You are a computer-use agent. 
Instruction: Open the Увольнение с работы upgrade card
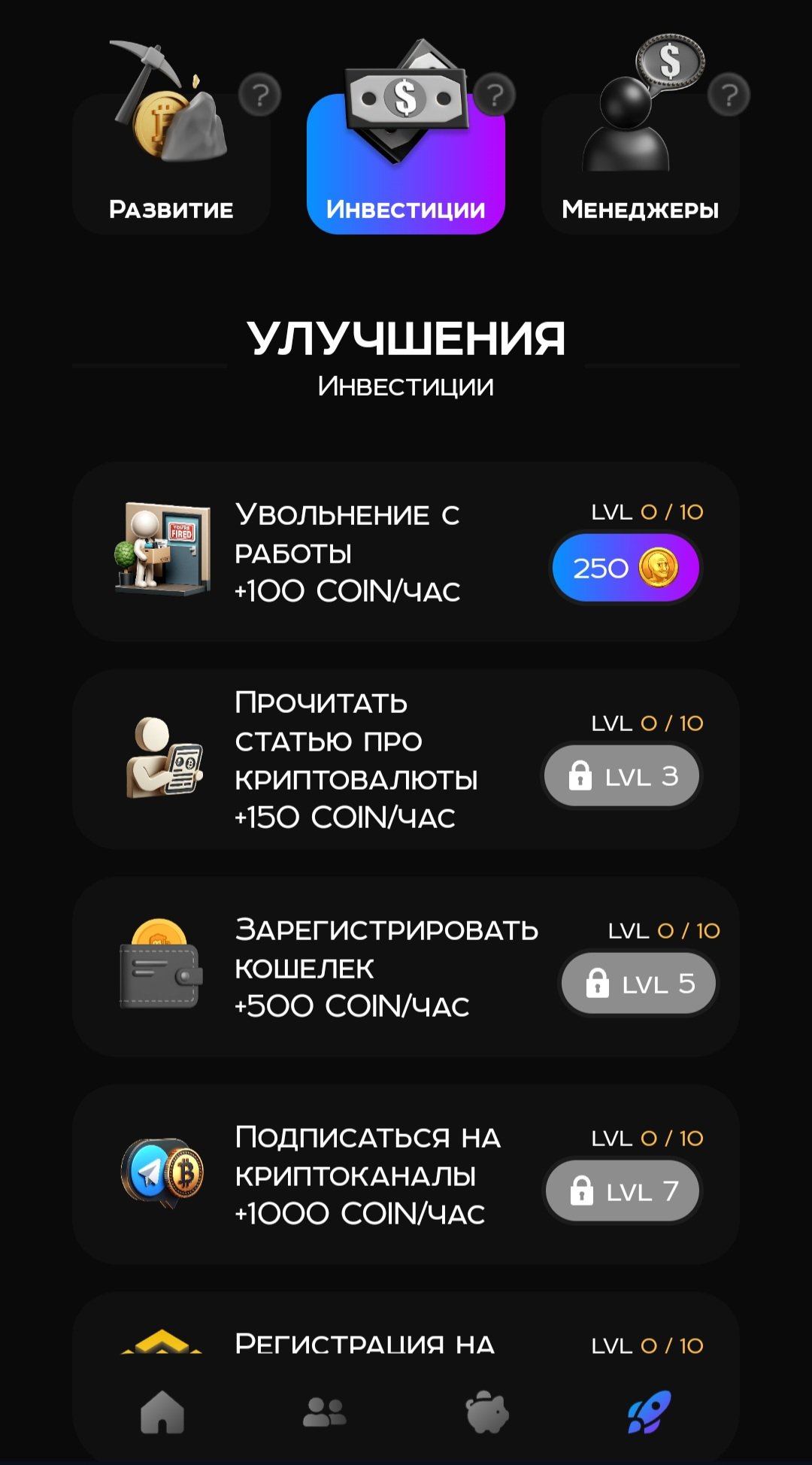point(406,552)
